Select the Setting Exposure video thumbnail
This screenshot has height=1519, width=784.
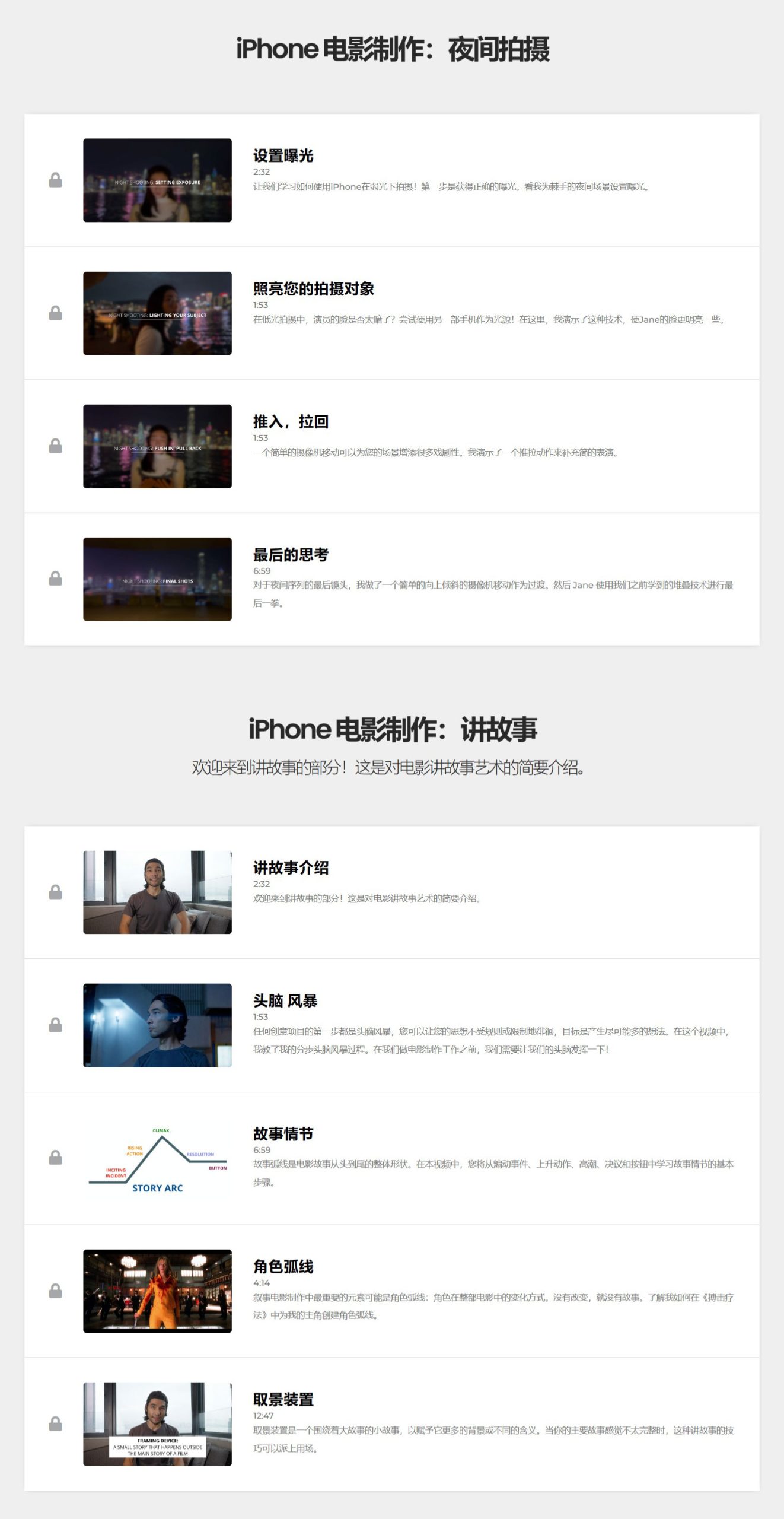157,179
